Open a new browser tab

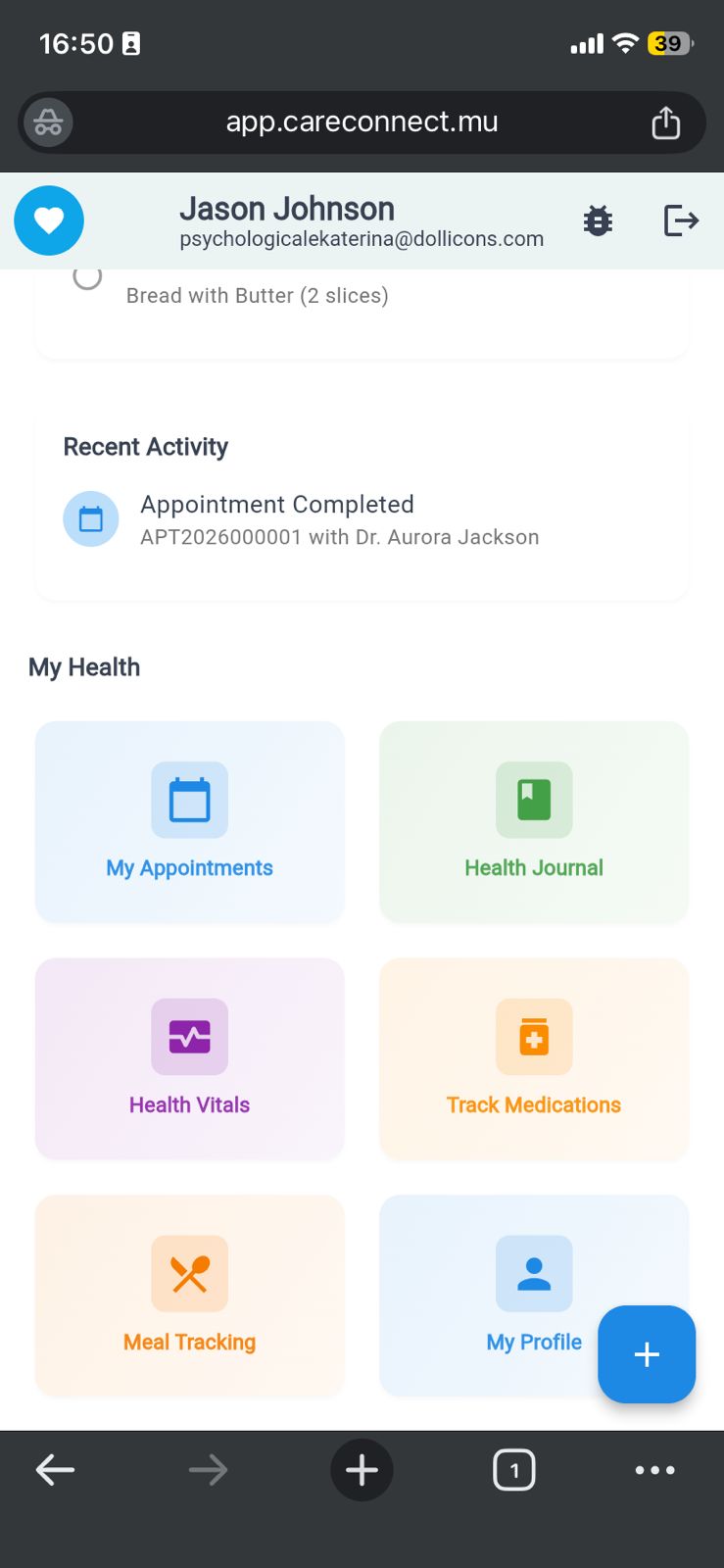click(x=362, y=1469)
